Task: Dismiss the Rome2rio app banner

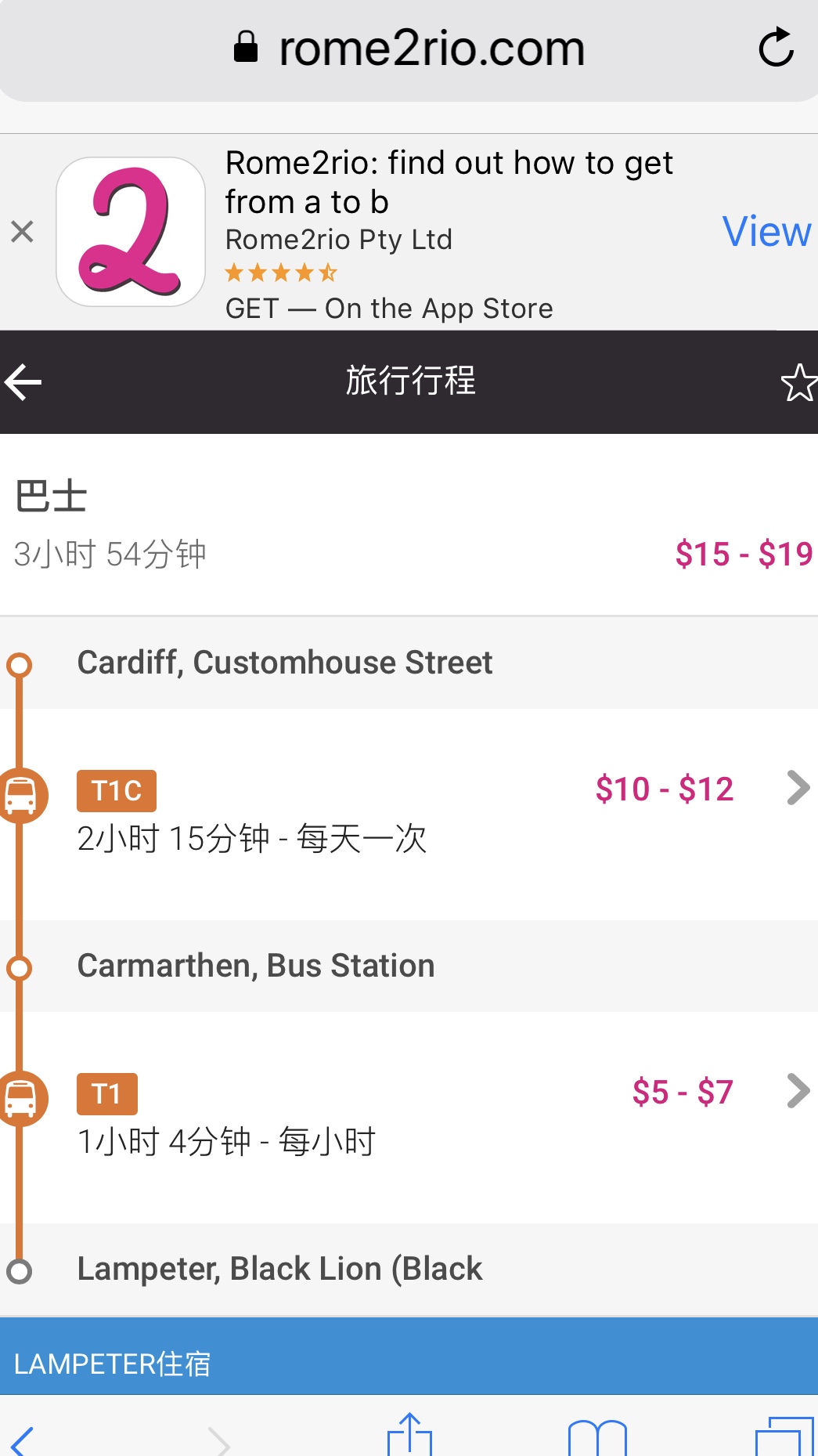Action: coord(23,232)
